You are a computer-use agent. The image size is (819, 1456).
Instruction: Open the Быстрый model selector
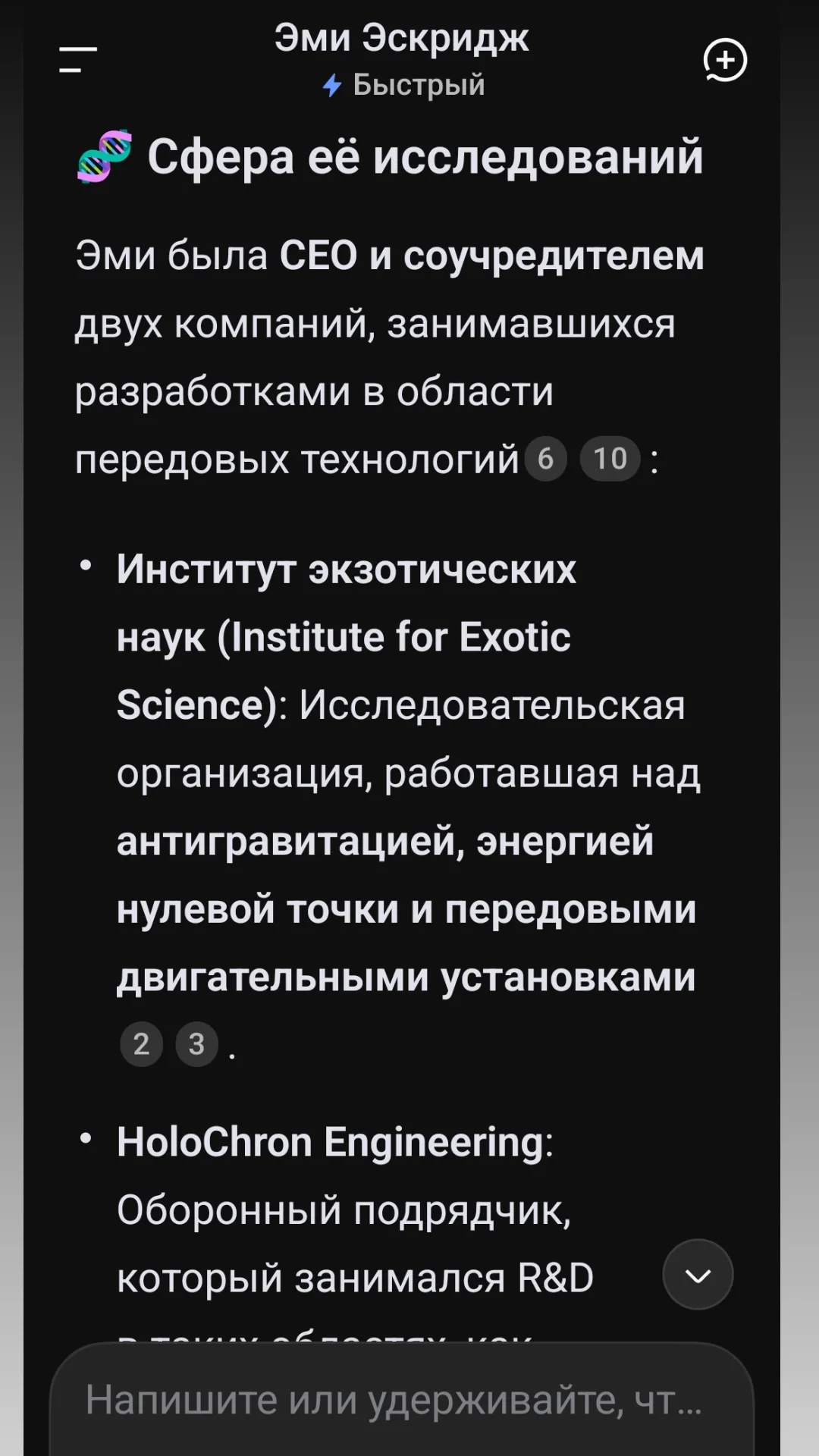click(403, 85)
